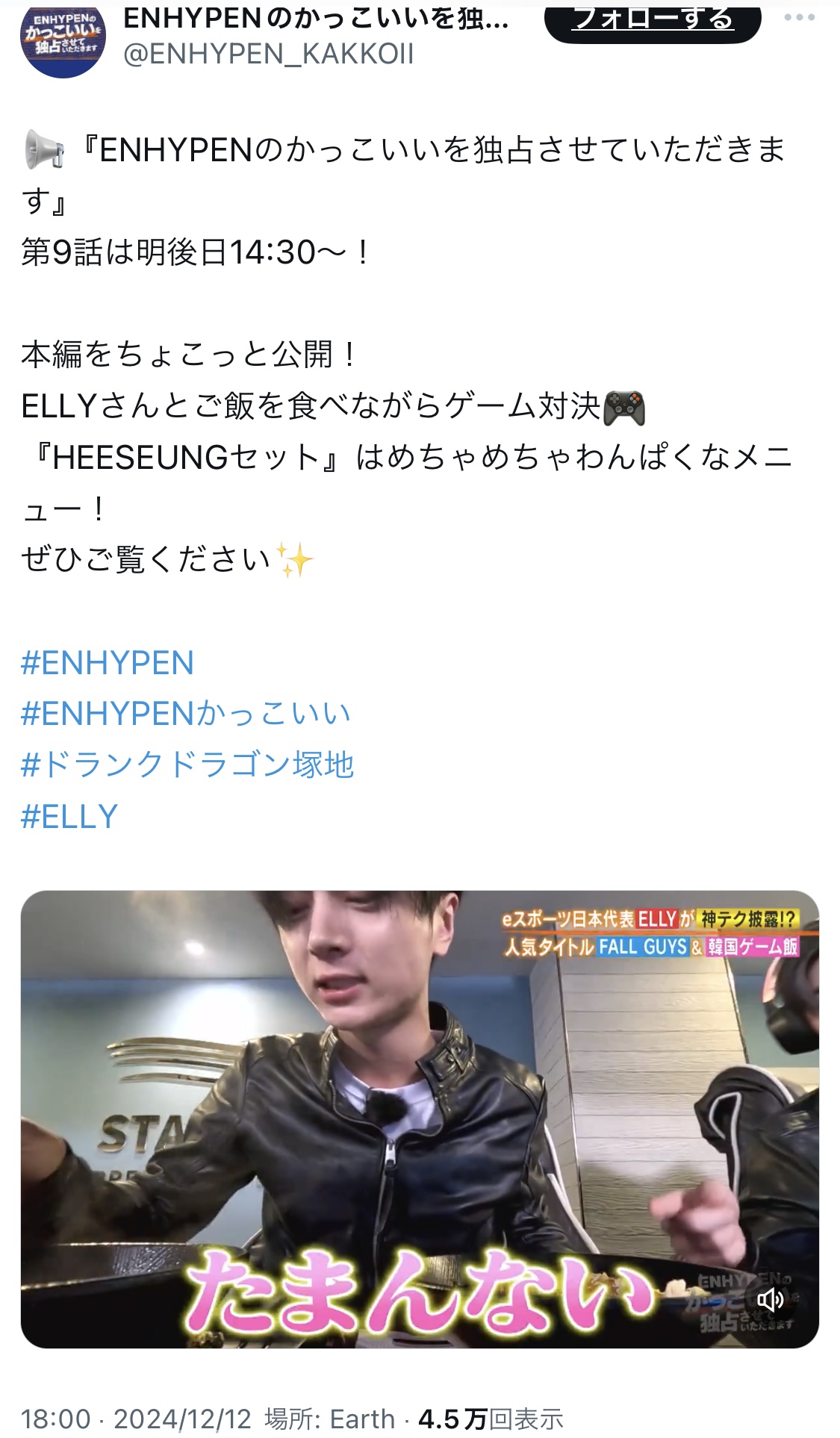Open the #ENHYPENかっこいい hashtag
The width and height of the screenshot is (840, 1438).
[186, 714]
